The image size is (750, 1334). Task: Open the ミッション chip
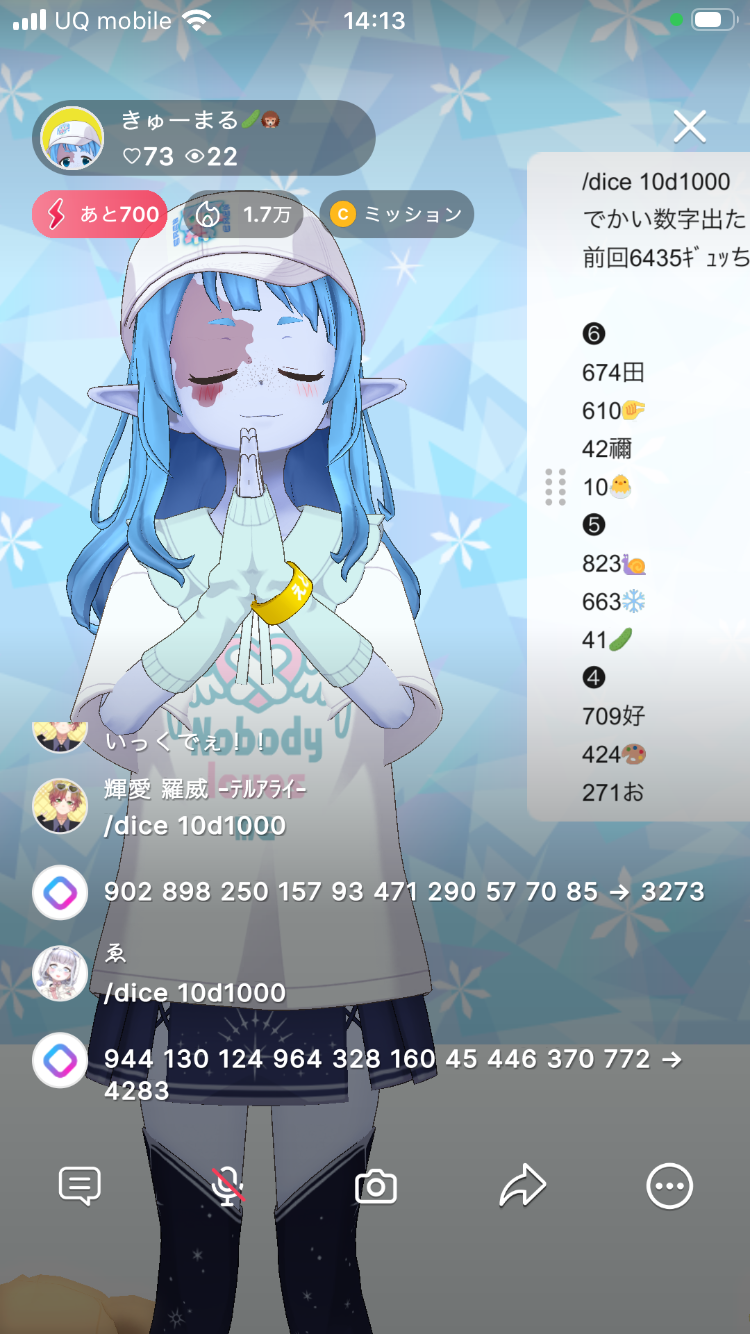tap(397, 214)
